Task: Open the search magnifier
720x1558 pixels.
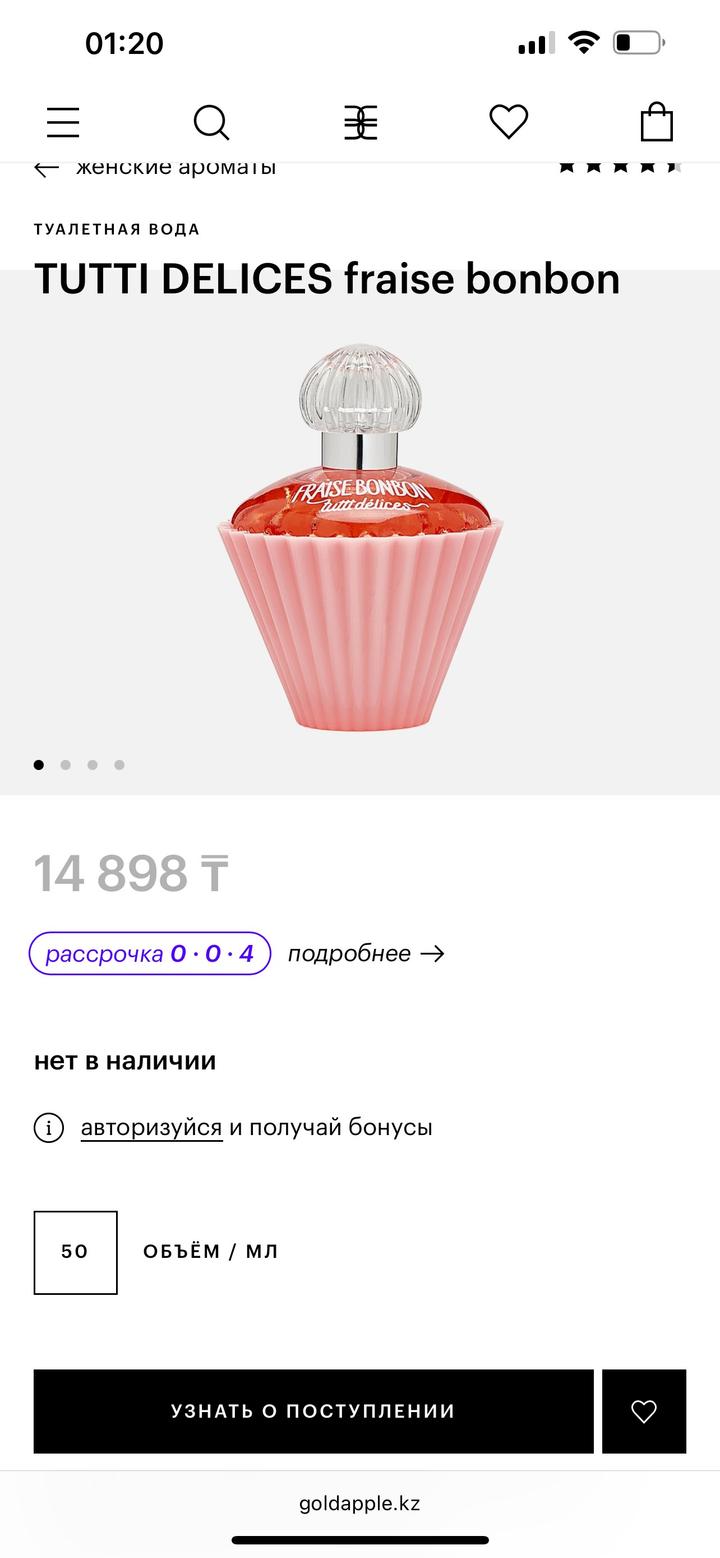Action: 211,123
